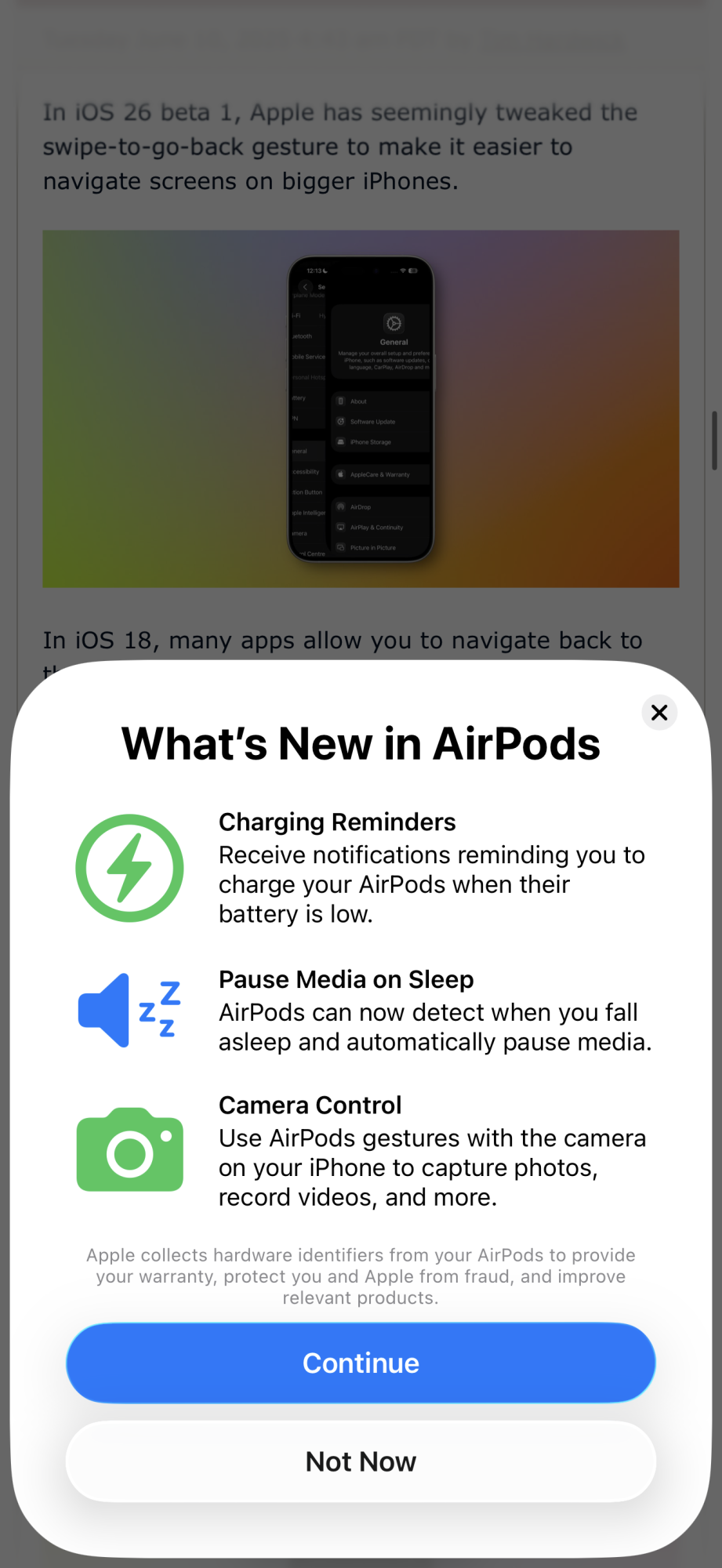Close the What's New in AirPods sheet
The image size is (722, 1568).
click(x=659, y=713)
